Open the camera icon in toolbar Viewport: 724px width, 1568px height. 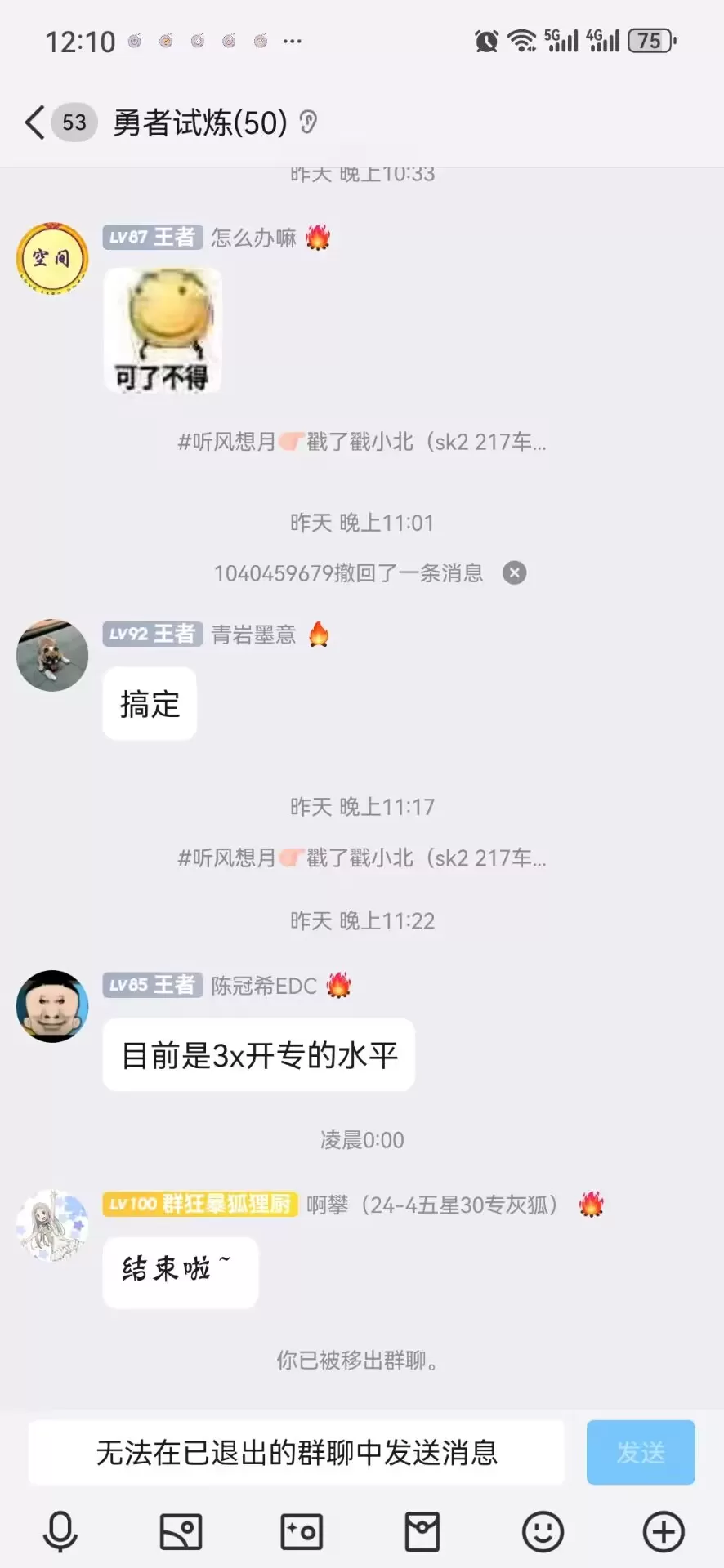[302, 1531]
